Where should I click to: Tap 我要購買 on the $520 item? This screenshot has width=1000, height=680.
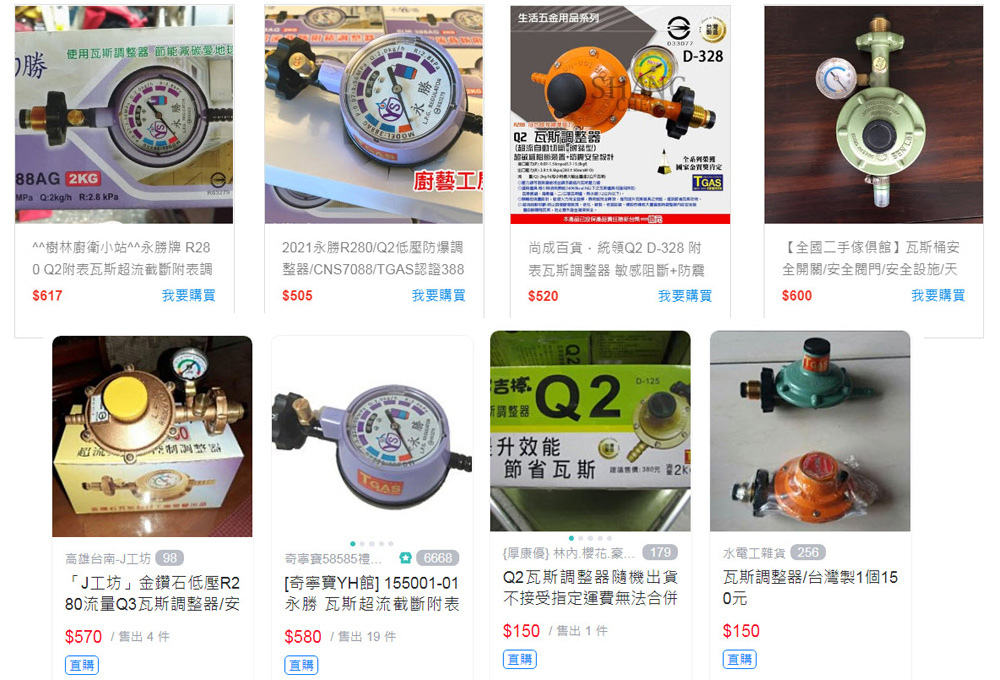click(685, 296)
